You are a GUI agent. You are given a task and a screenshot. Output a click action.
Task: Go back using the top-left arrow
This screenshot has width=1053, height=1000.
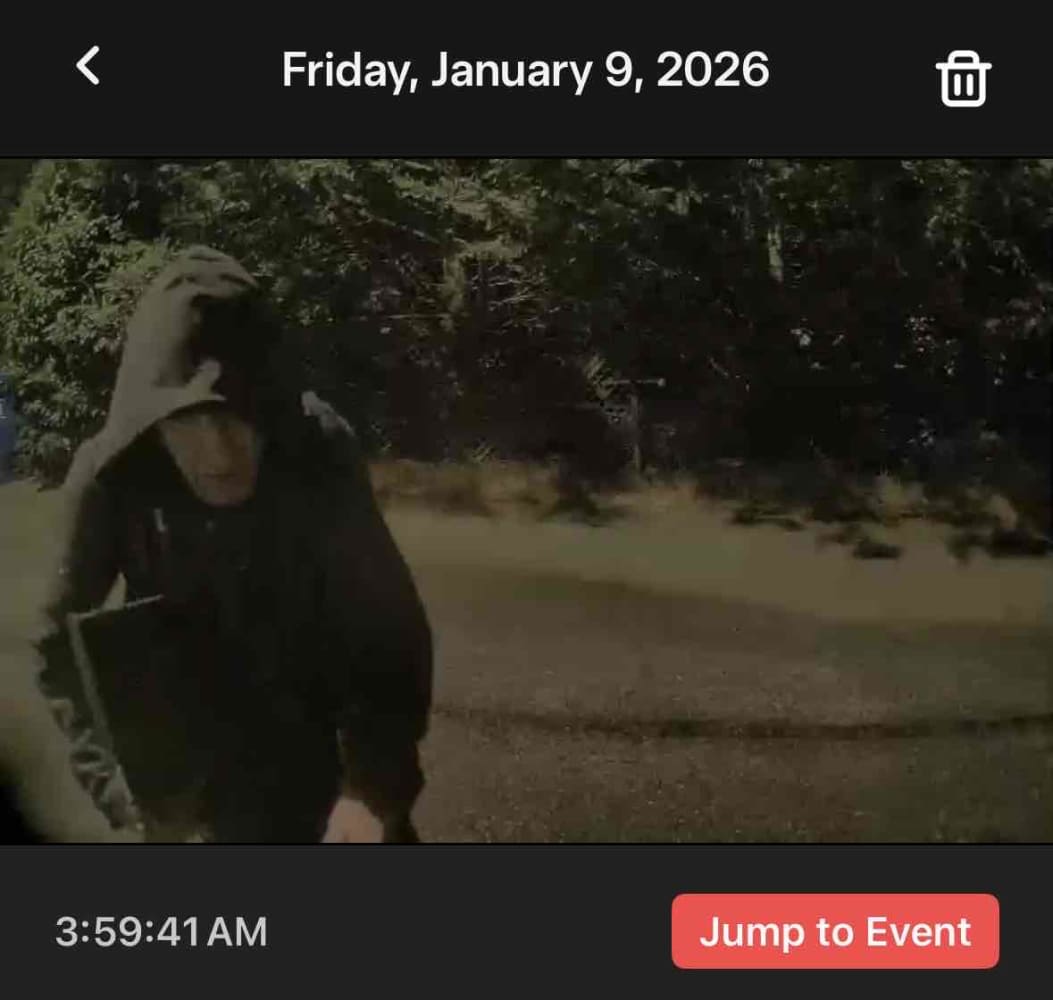[x=88, y=66]
